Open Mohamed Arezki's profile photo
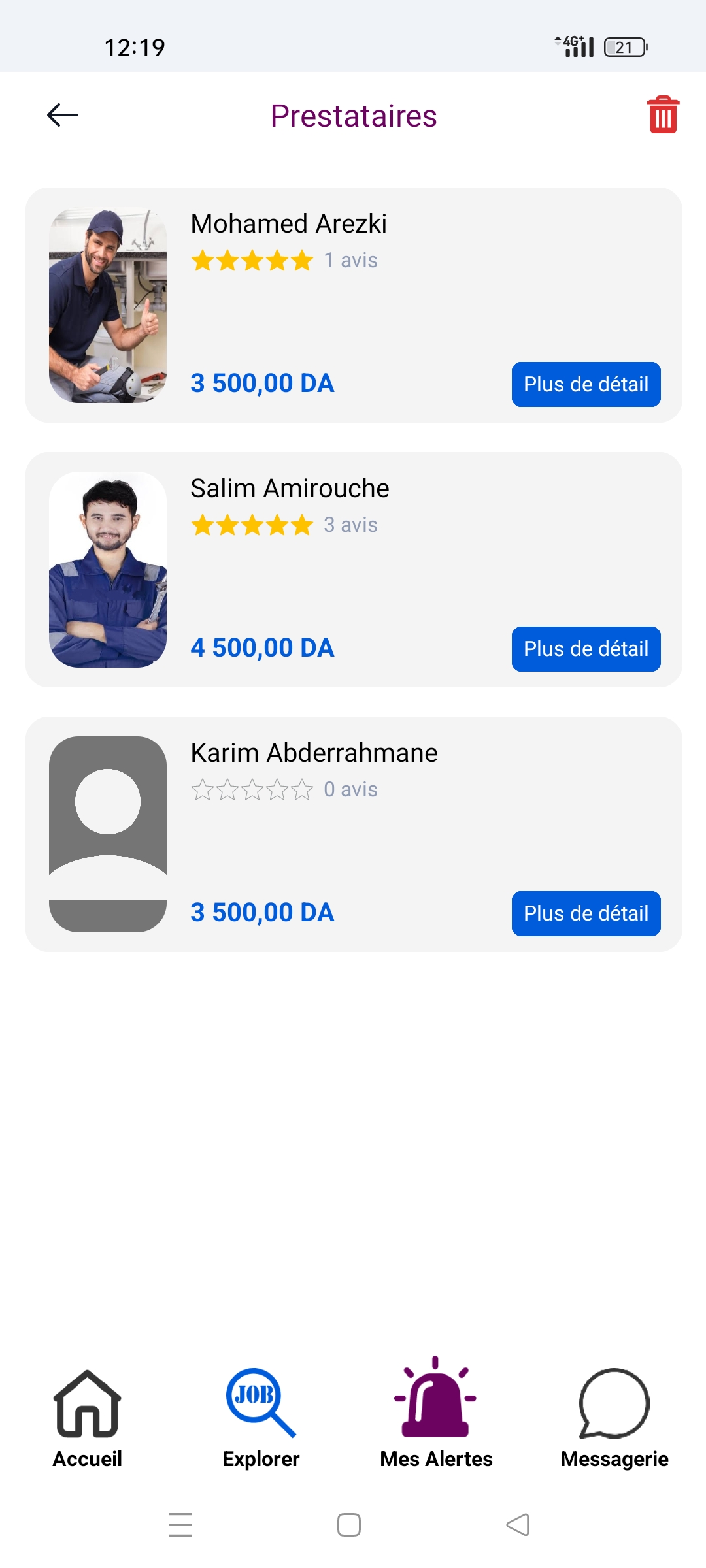This screenshot has height=1568, width=706. pyautogui.click(x=108, y=305)
